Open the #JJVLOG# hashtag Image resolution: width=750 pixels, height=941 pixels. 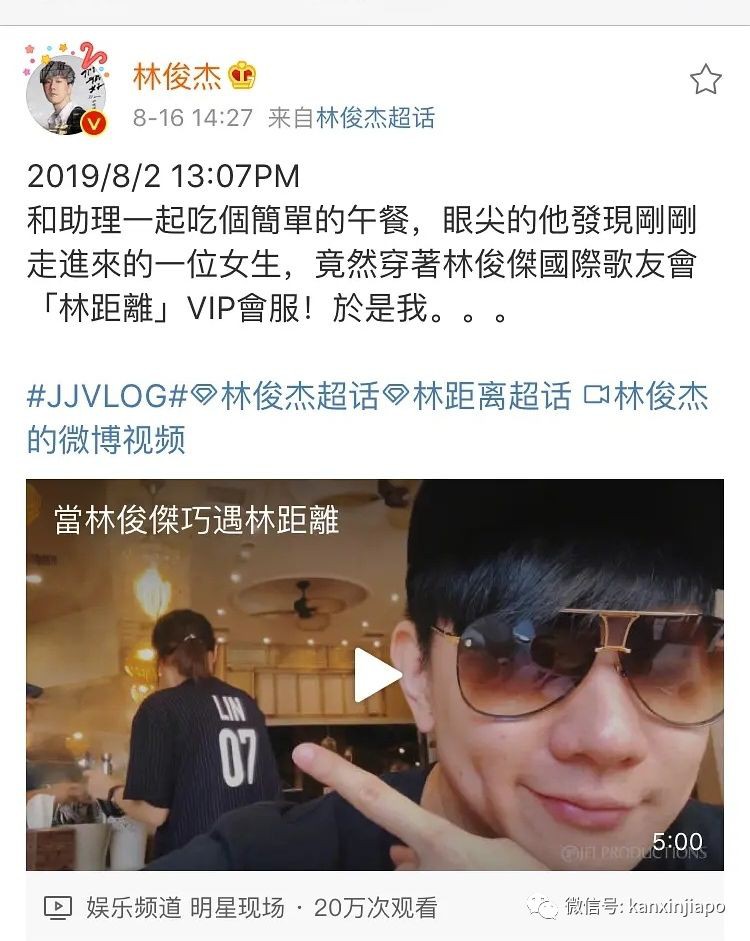107,396
